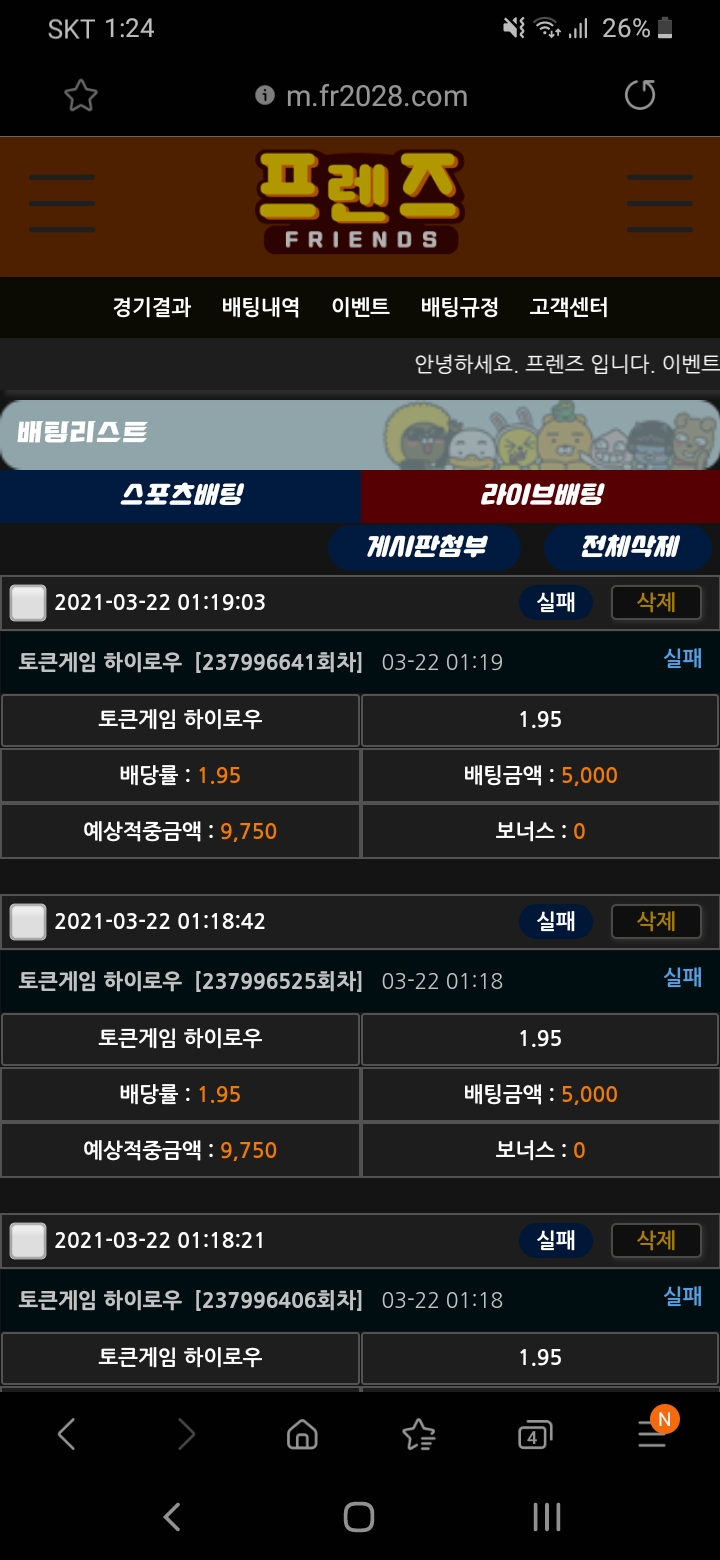The image size is (720, 1560).
Task: Go to the browser home page
Action: tap(302, 1436)
